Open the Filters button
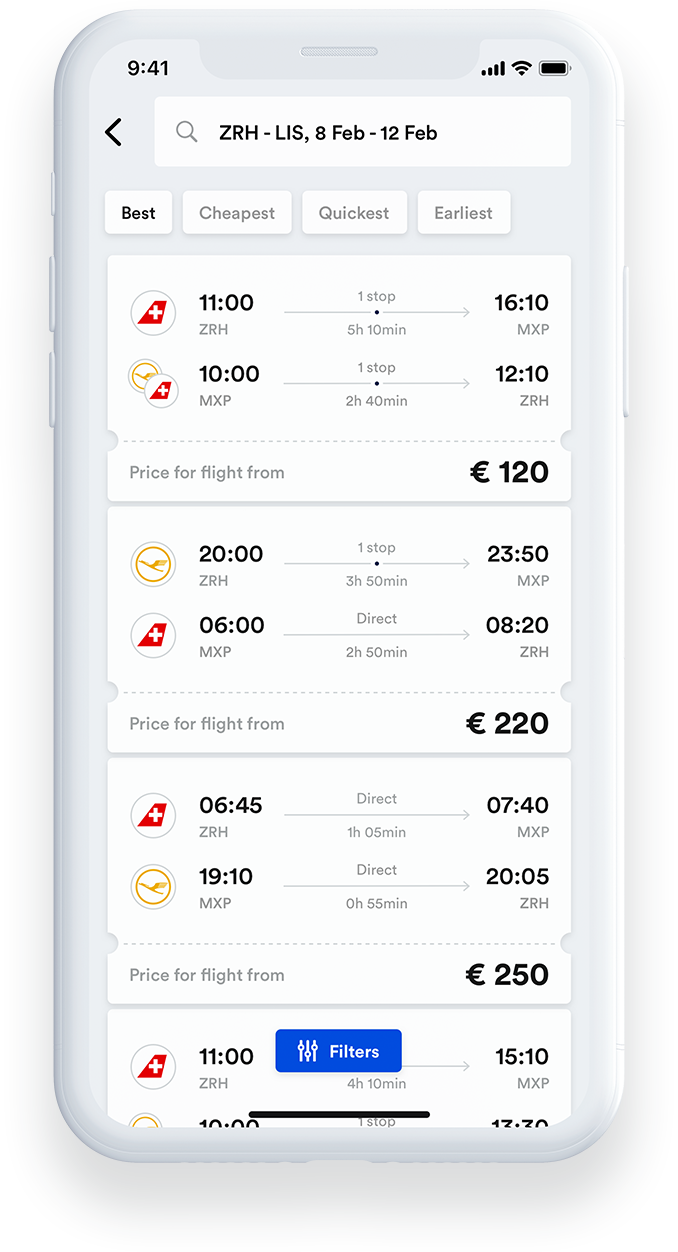The image size is (678, 1252). 339,1051
